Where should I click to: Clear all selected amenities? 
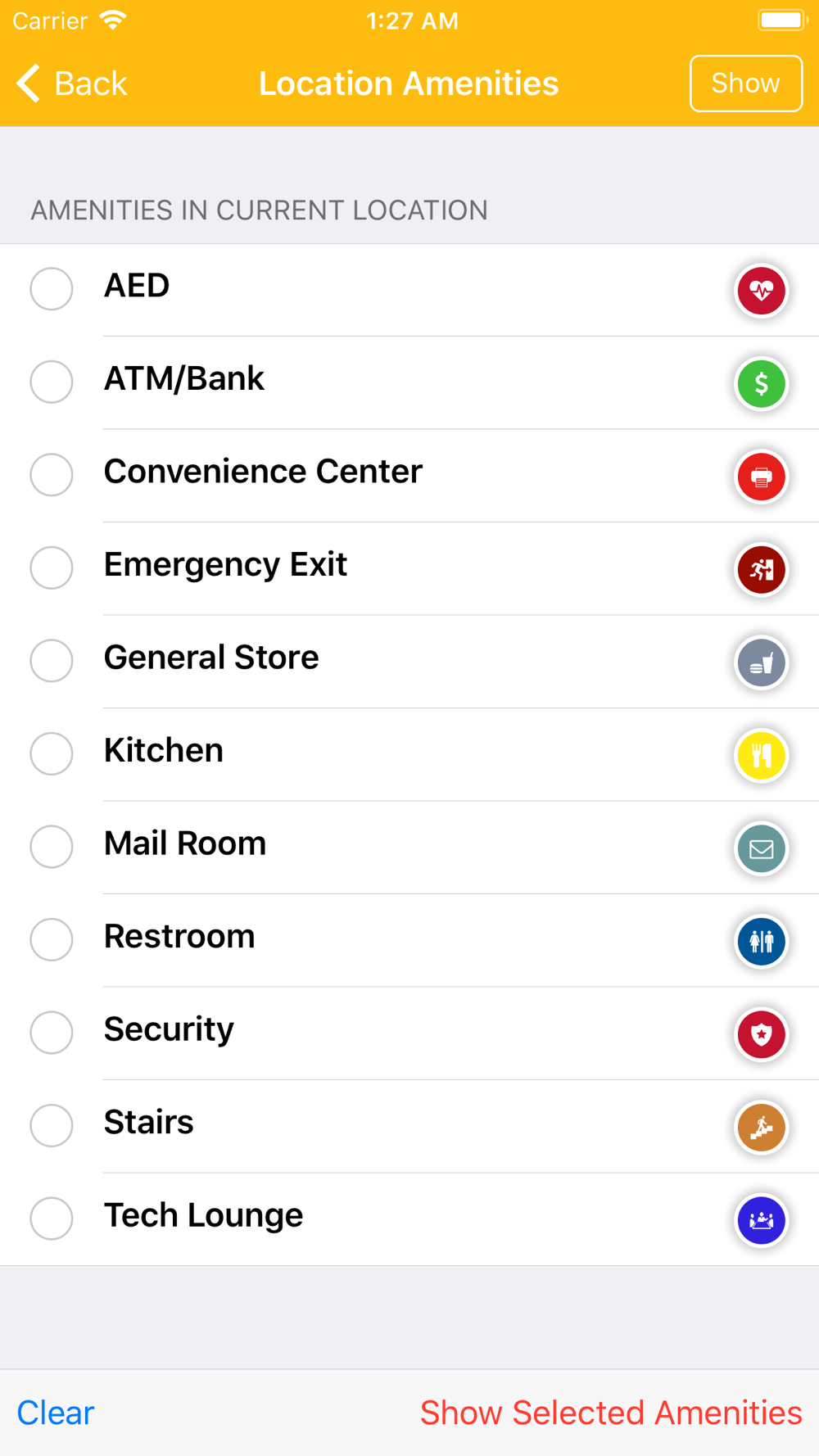(56, 1413)
